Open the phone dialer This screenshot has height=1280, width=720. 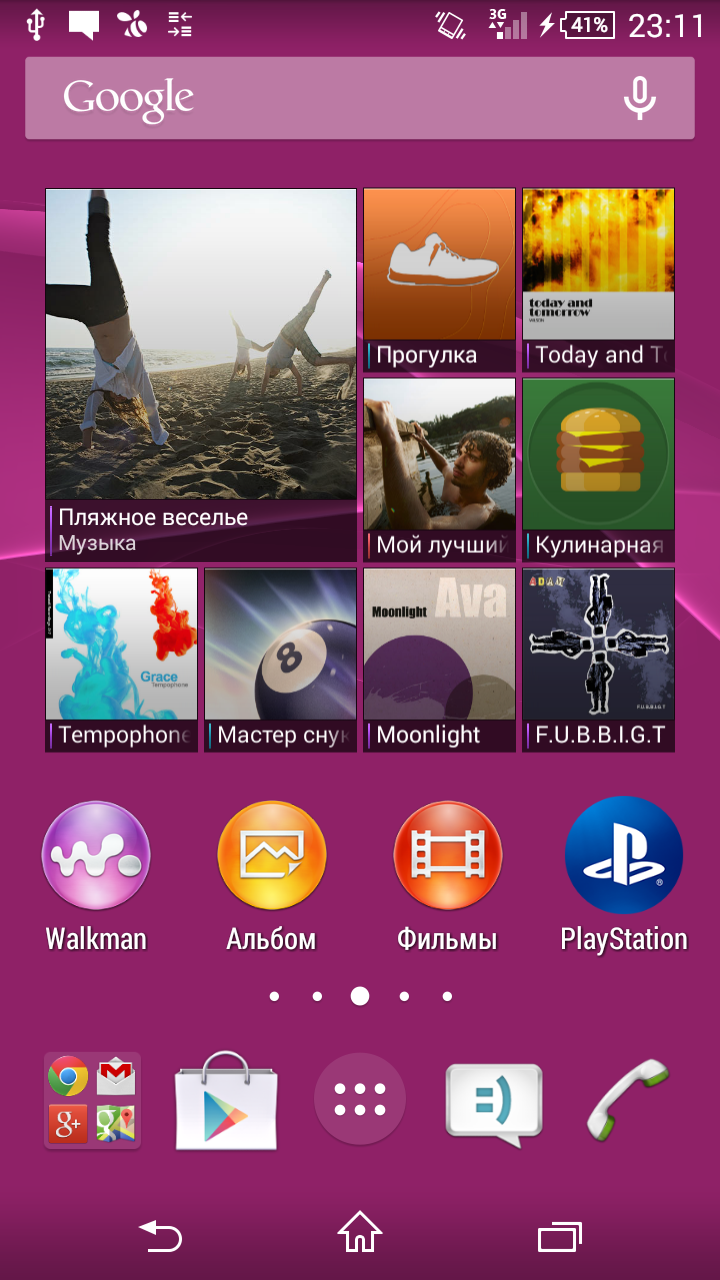pyautogui.click(x=628, y=1100)
